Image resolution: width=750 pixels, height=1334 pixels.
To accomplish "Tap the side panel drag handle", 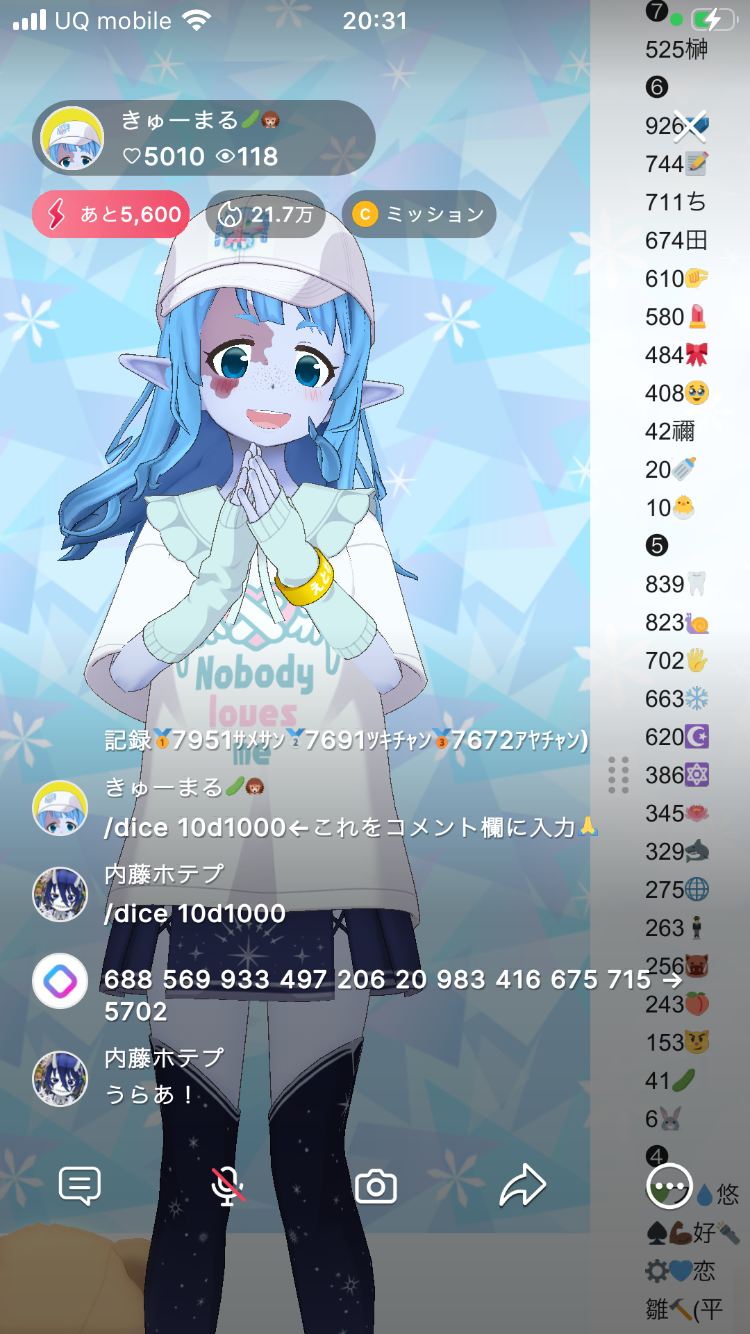I will (618, 775).
